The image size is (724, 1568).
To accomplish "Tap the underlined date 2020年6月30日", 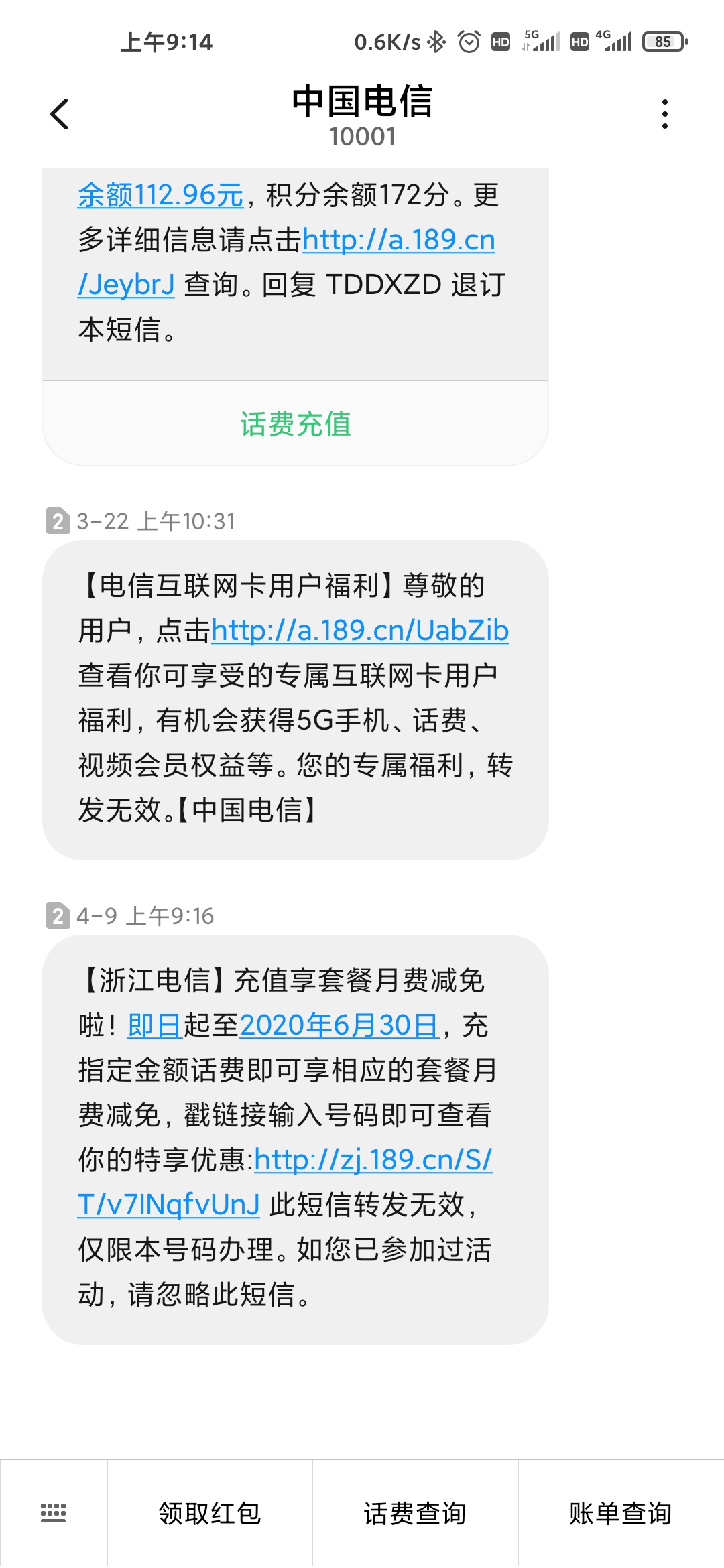I will [x=339, y=1025].
